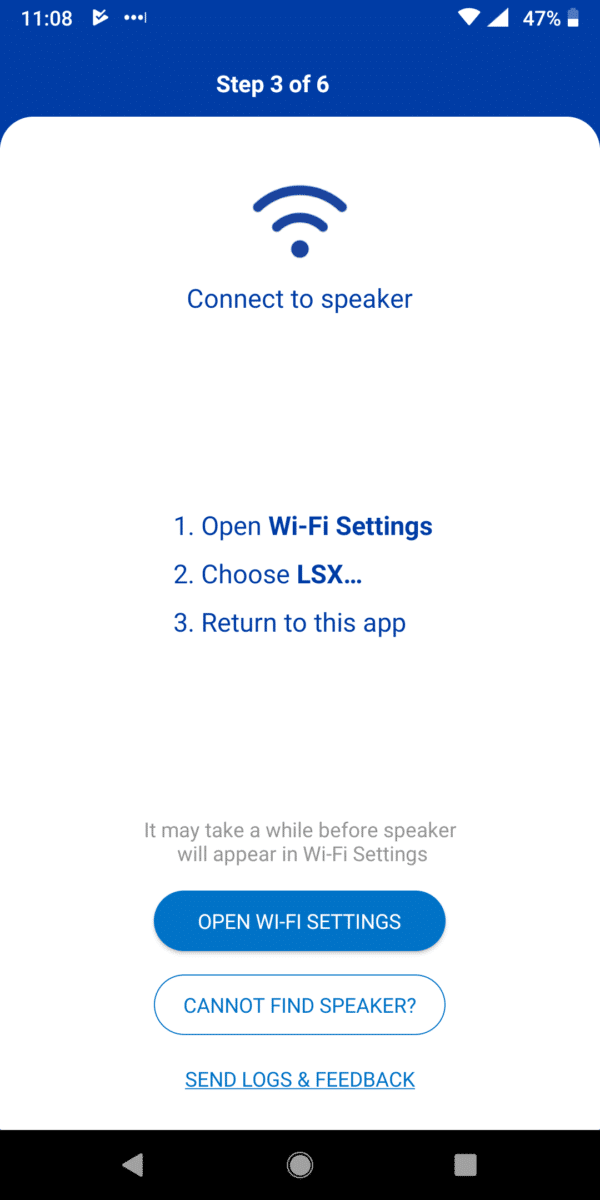Return to the home screen
The height and width of the screenshot is (1200, 600).
point(299,1164)
